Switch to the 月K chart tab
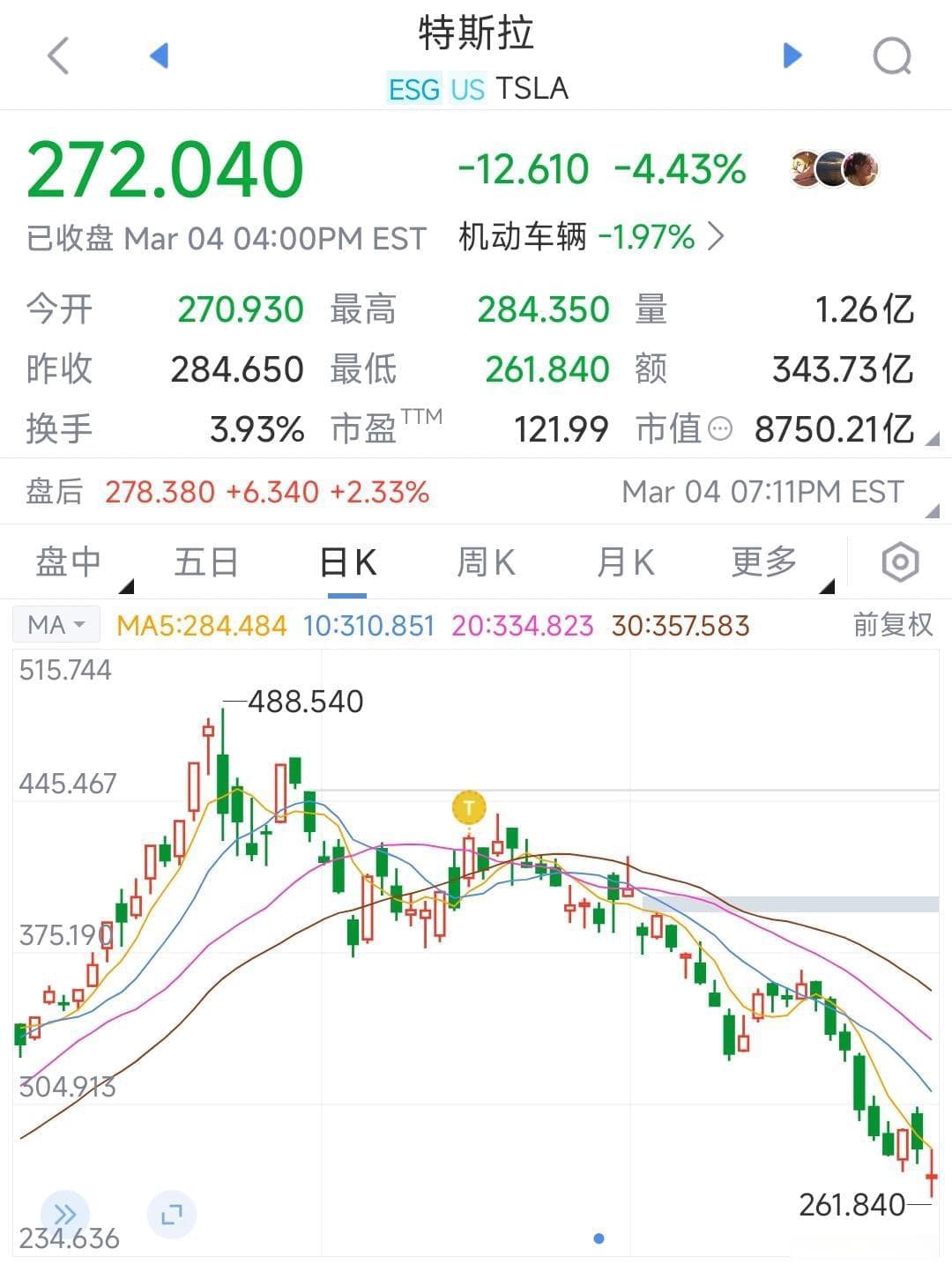 625,562
